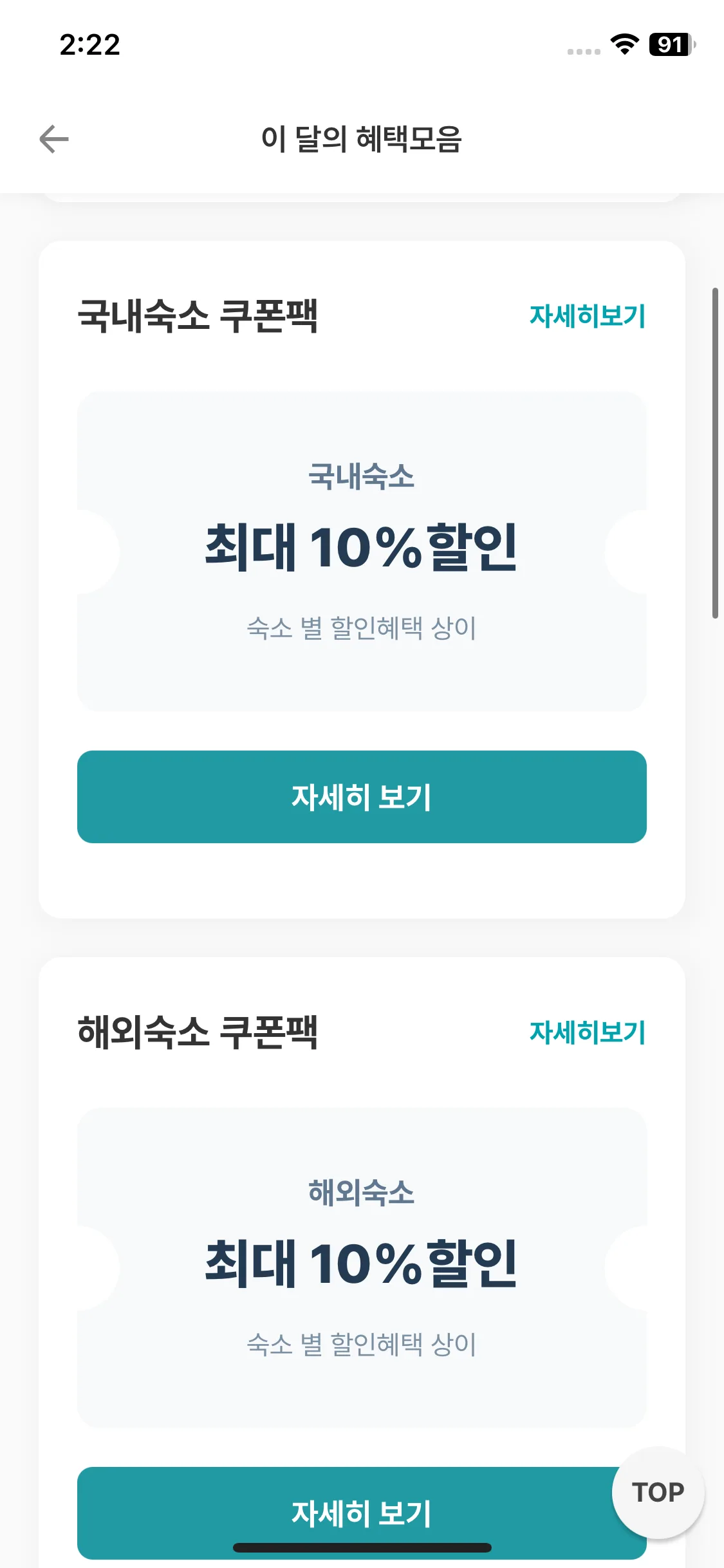Screen dimensions: 724x1568
Task: Go back using the arrow icon
Action: (54, 139)
